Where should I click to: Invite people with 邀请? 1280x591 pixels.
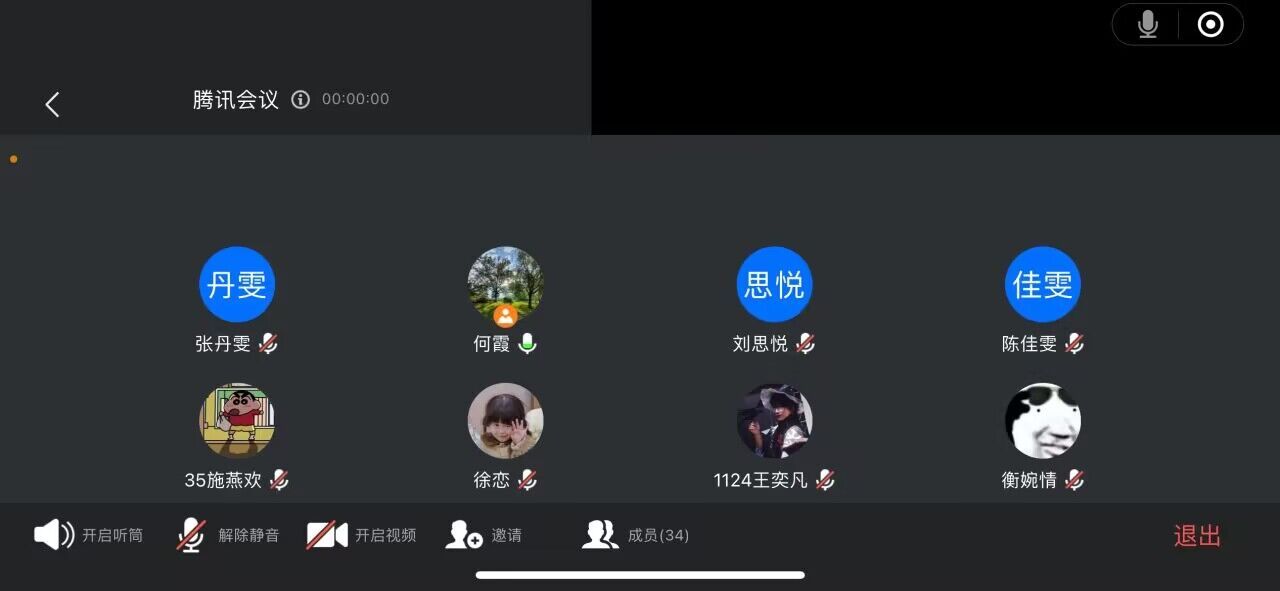484,535
